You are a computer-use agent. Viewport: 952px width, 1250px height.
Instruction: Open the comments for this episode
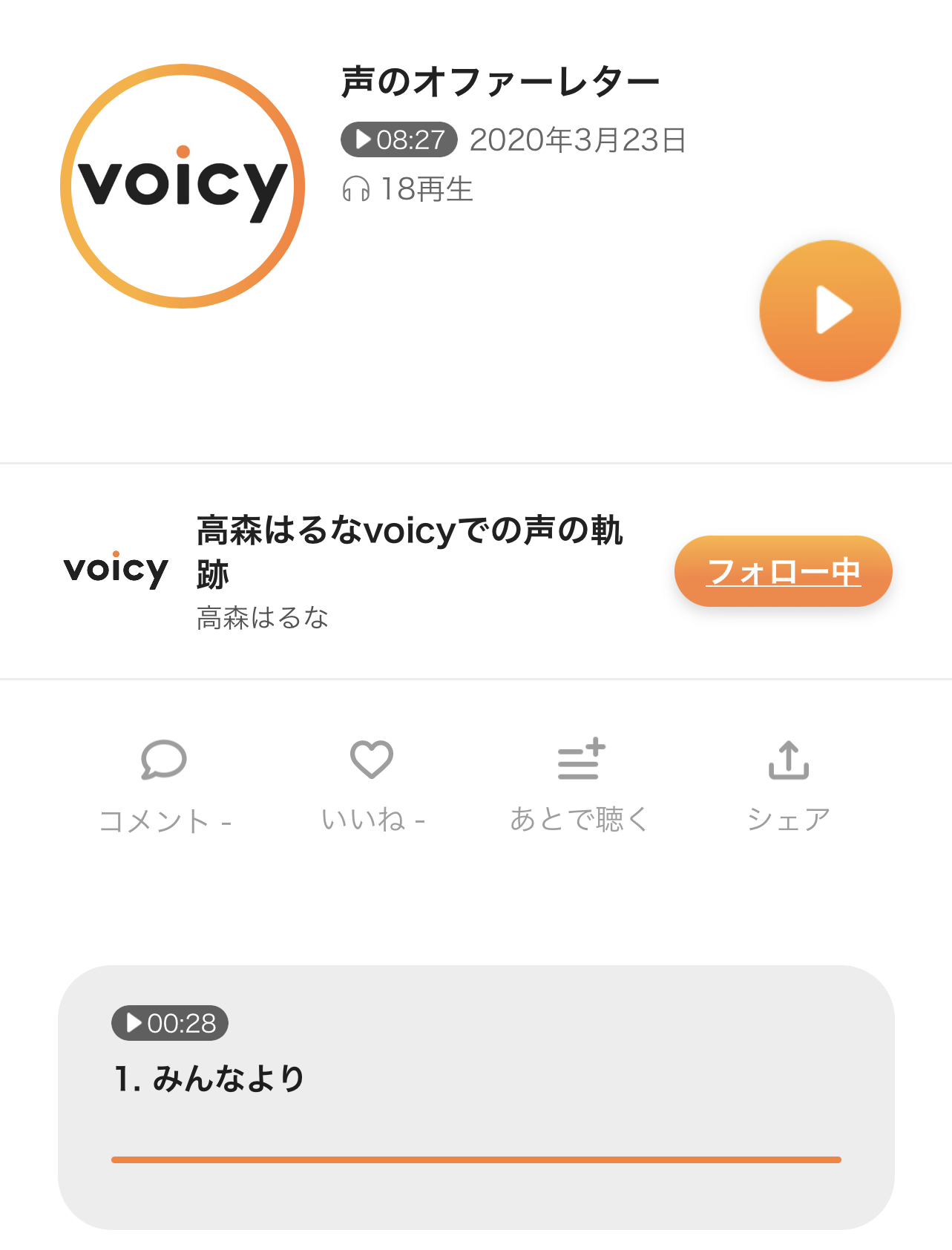pos(164,783)
